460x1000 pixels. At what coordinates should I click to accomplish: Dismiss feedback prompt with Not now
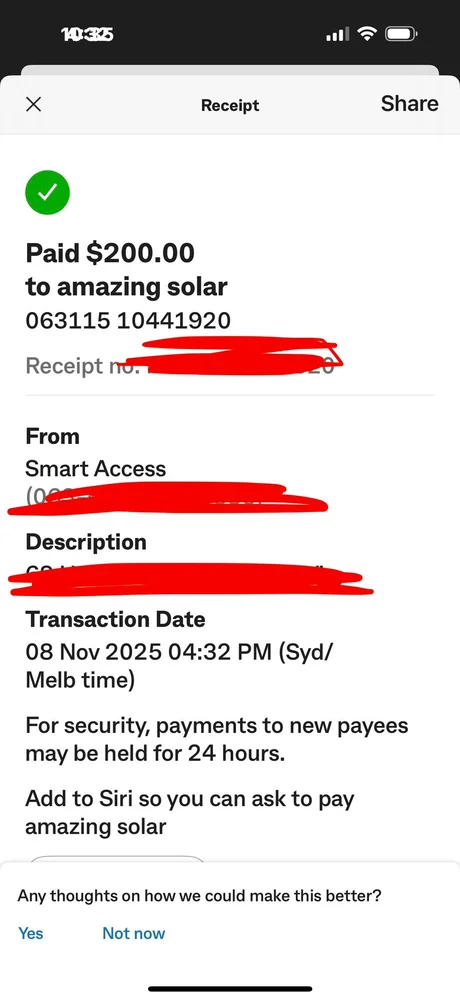click(133, 933)
